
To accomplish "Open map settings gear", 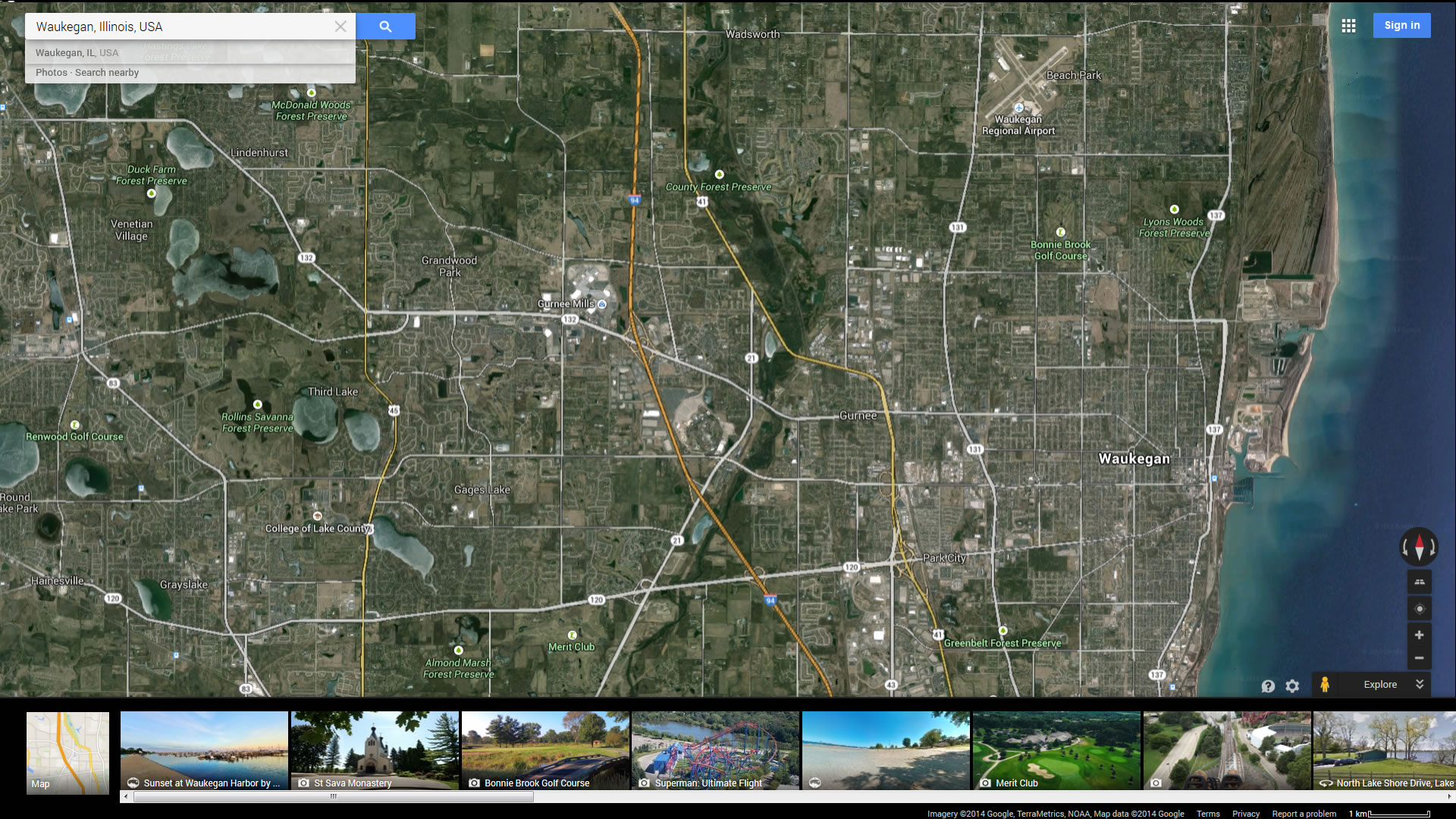I will point(1292,686).
